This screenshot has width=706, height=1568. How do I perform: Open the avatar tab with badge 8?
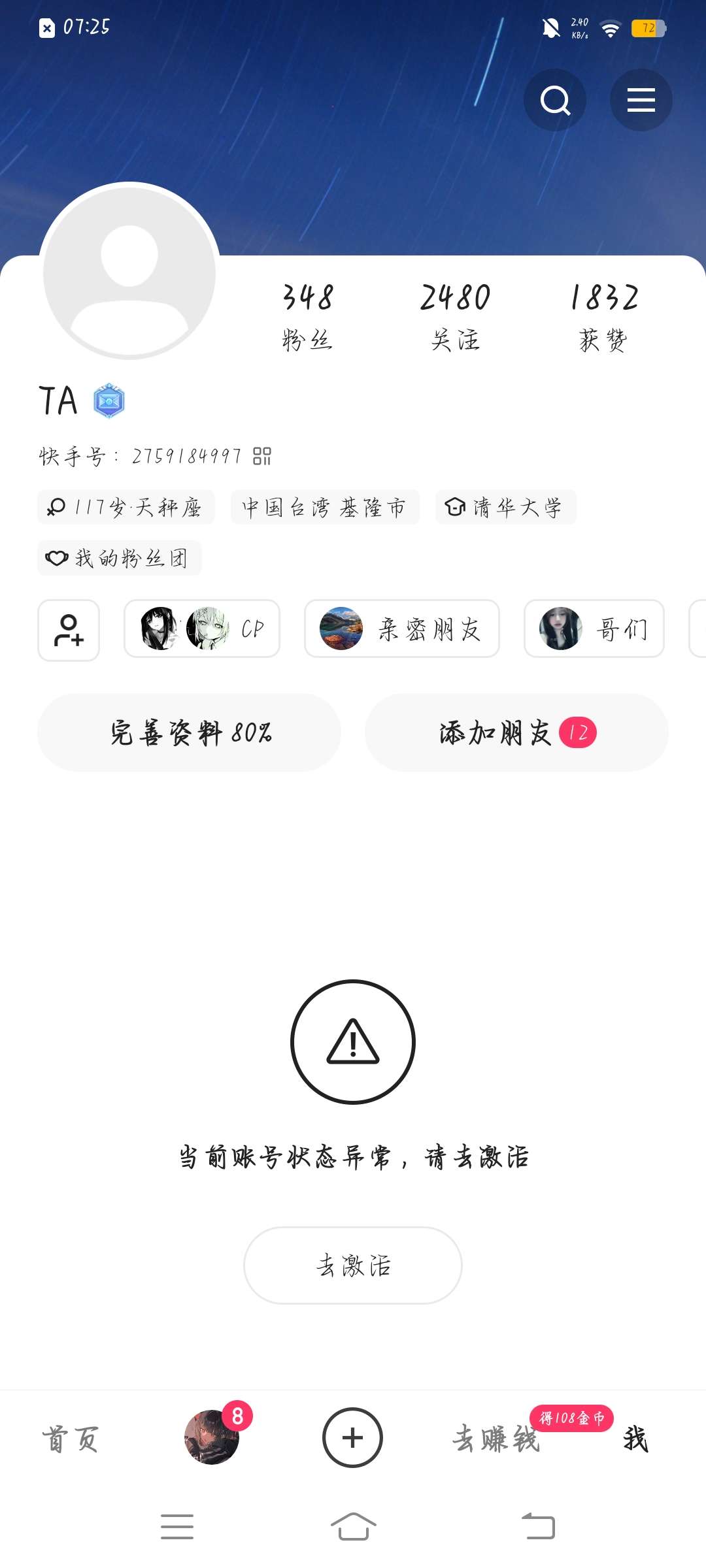(x=212, y=1437)
